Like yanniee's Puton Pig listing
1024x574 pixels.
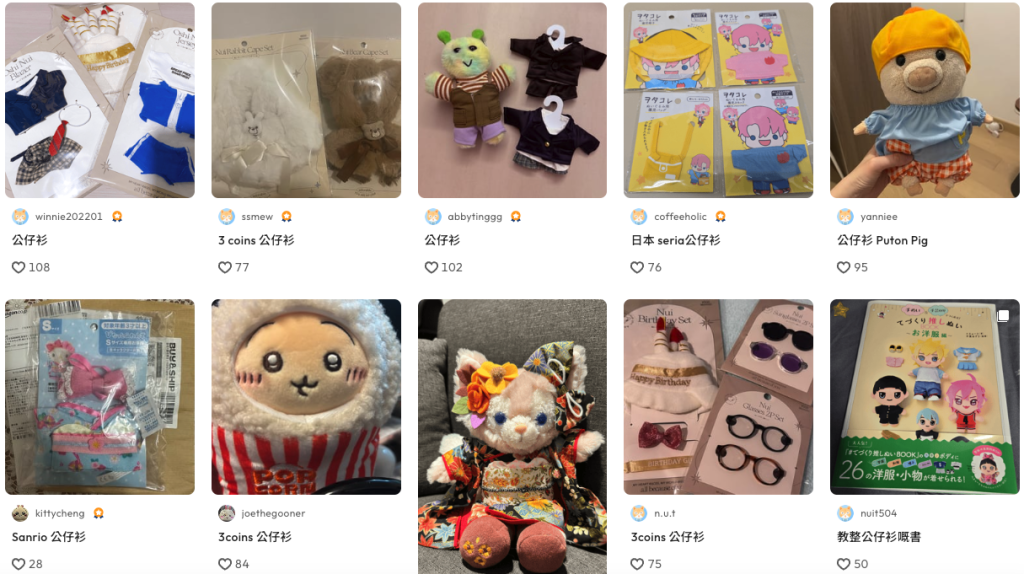(844, 267)
